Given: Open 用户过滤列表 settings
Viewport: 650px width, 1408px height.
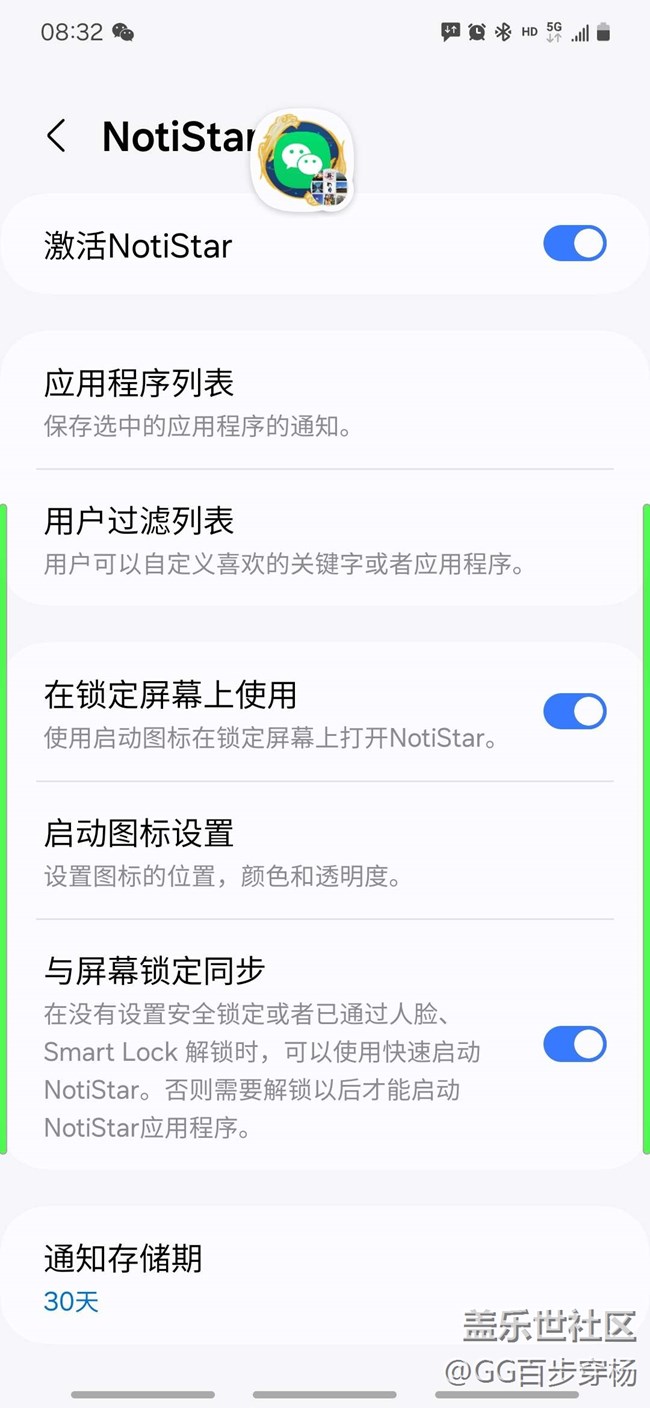Looking at the screenshot, I should click(x=324, y=540).
